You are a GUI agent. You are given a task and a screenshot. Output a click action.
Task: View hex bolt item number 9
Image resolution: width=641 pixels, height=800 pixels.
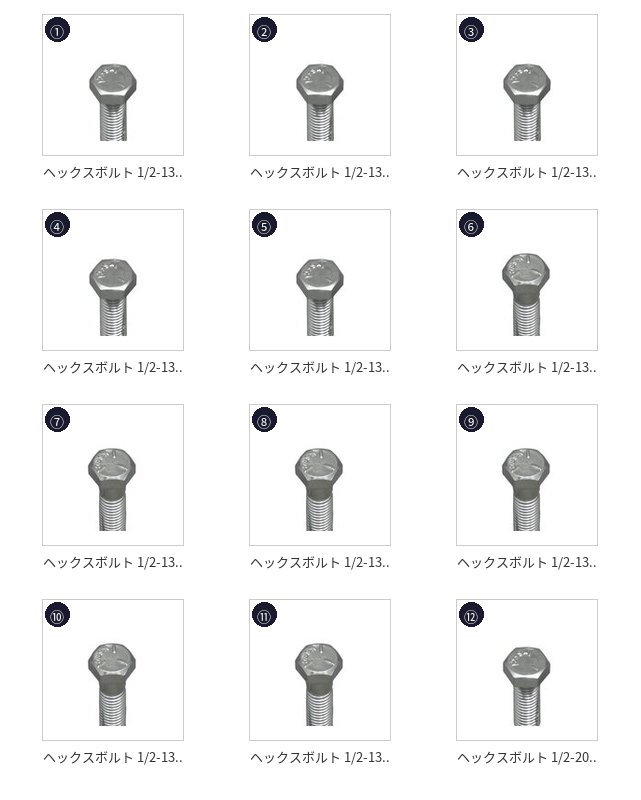pos(527,476)
